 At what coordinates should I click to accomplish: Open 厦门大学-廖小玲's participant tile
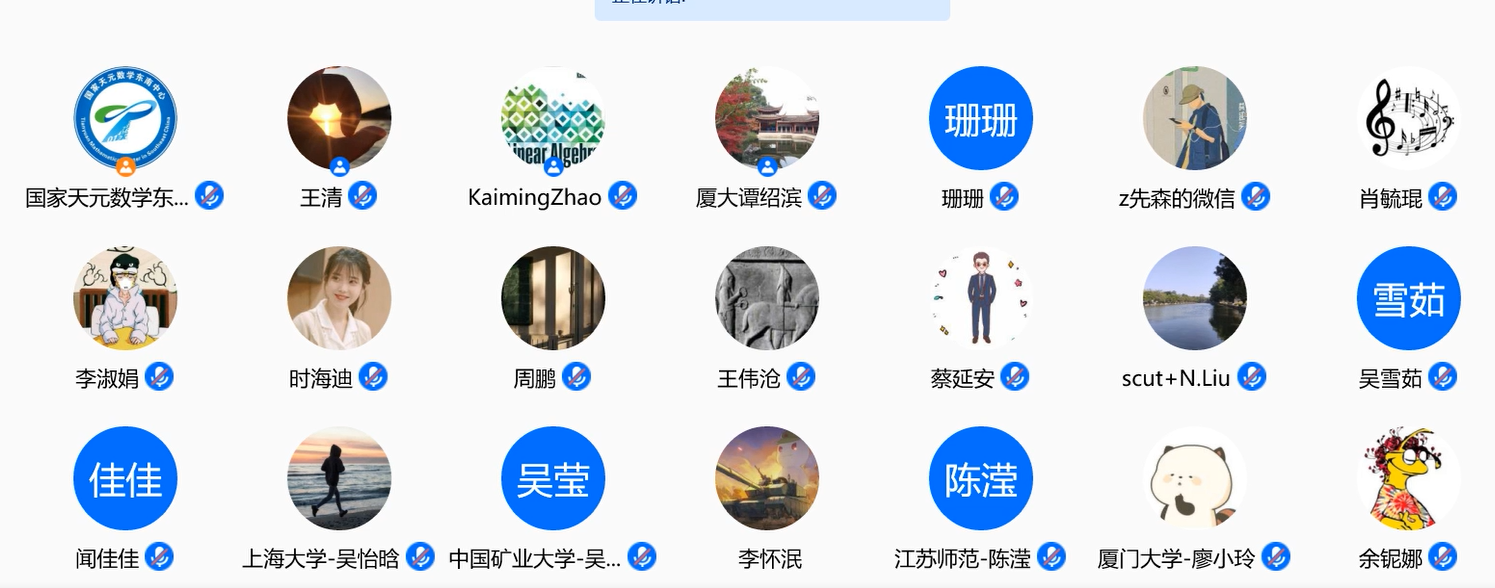1195,478
